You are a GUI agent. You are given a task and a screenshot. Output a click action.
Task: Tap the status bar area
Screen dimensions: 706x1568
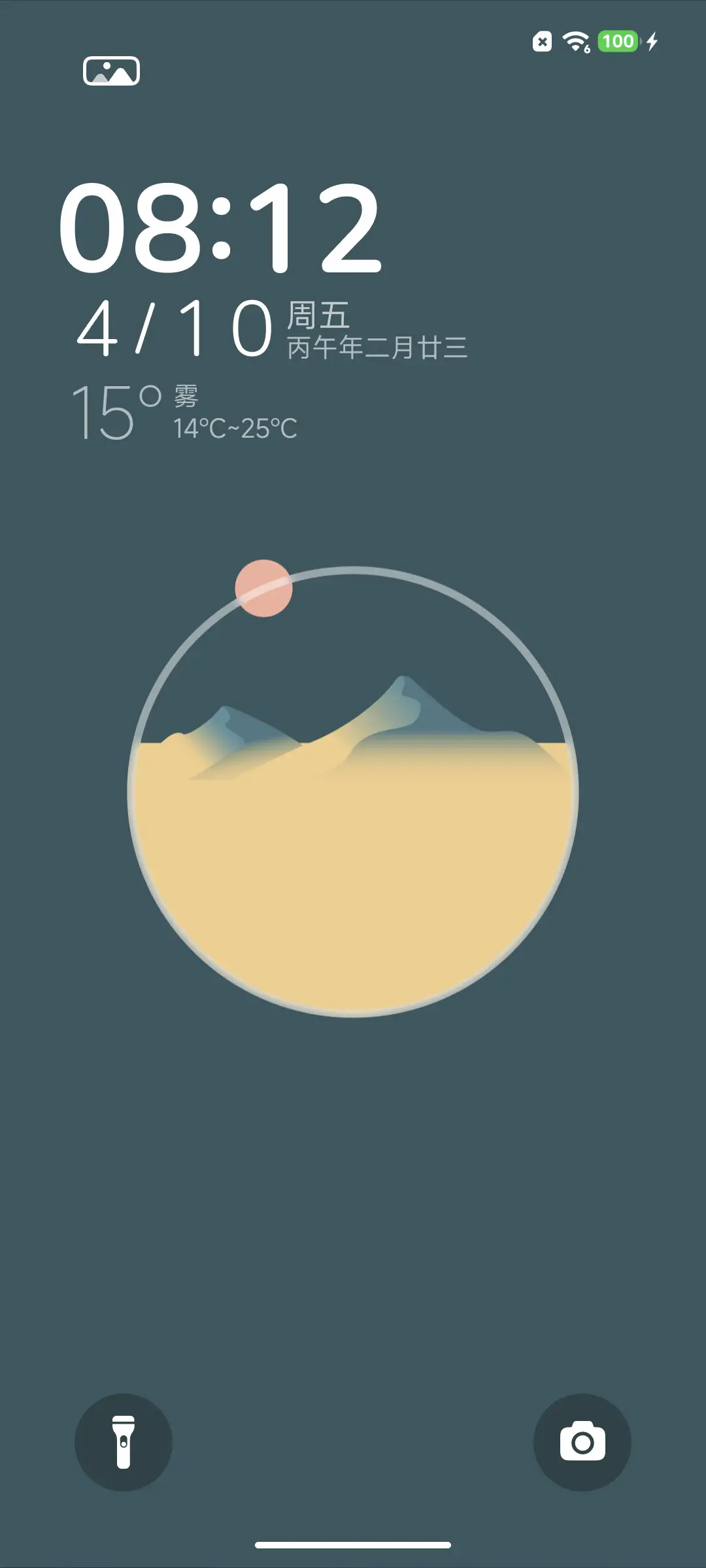pos(353,42)
